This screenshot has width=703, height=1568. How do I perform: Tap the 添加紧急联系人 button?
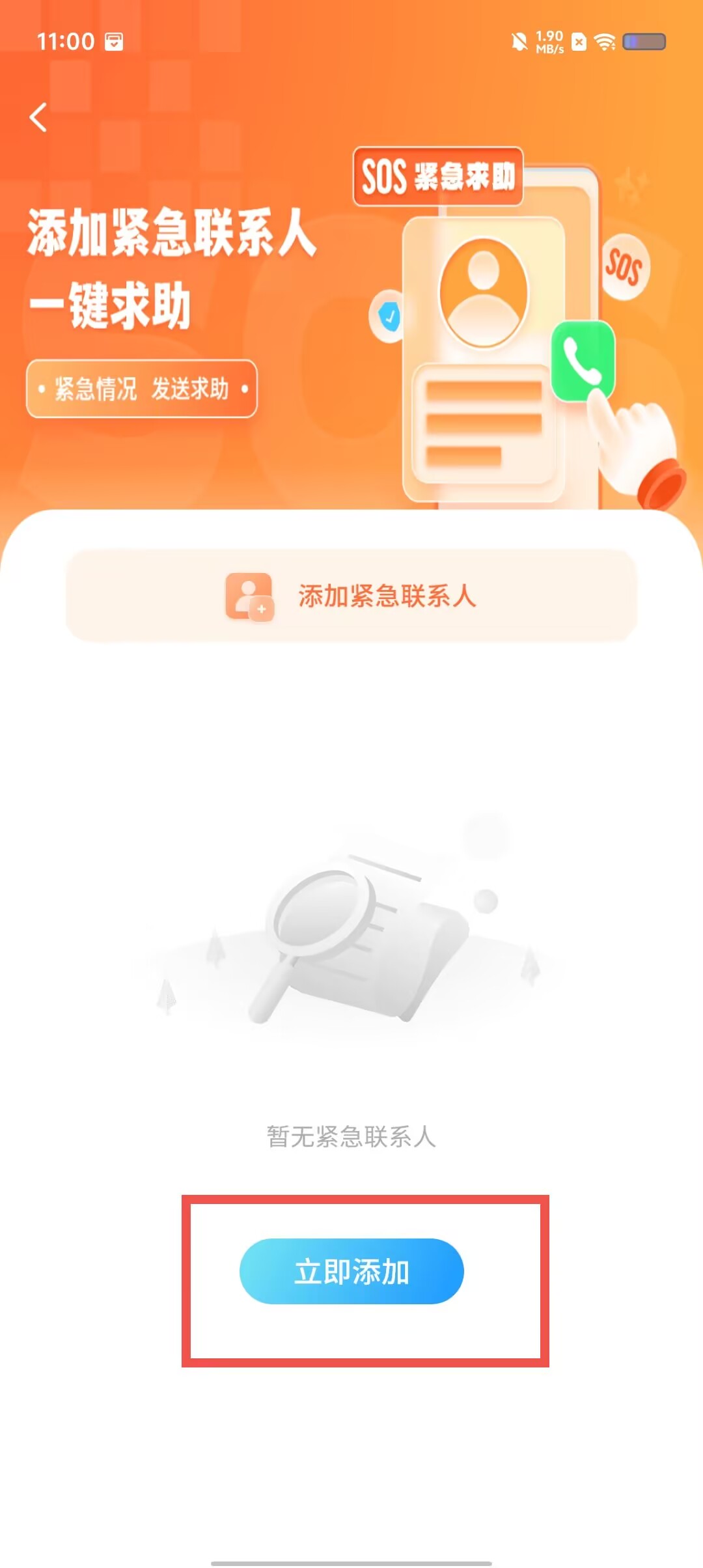click(x=351, y=596)
